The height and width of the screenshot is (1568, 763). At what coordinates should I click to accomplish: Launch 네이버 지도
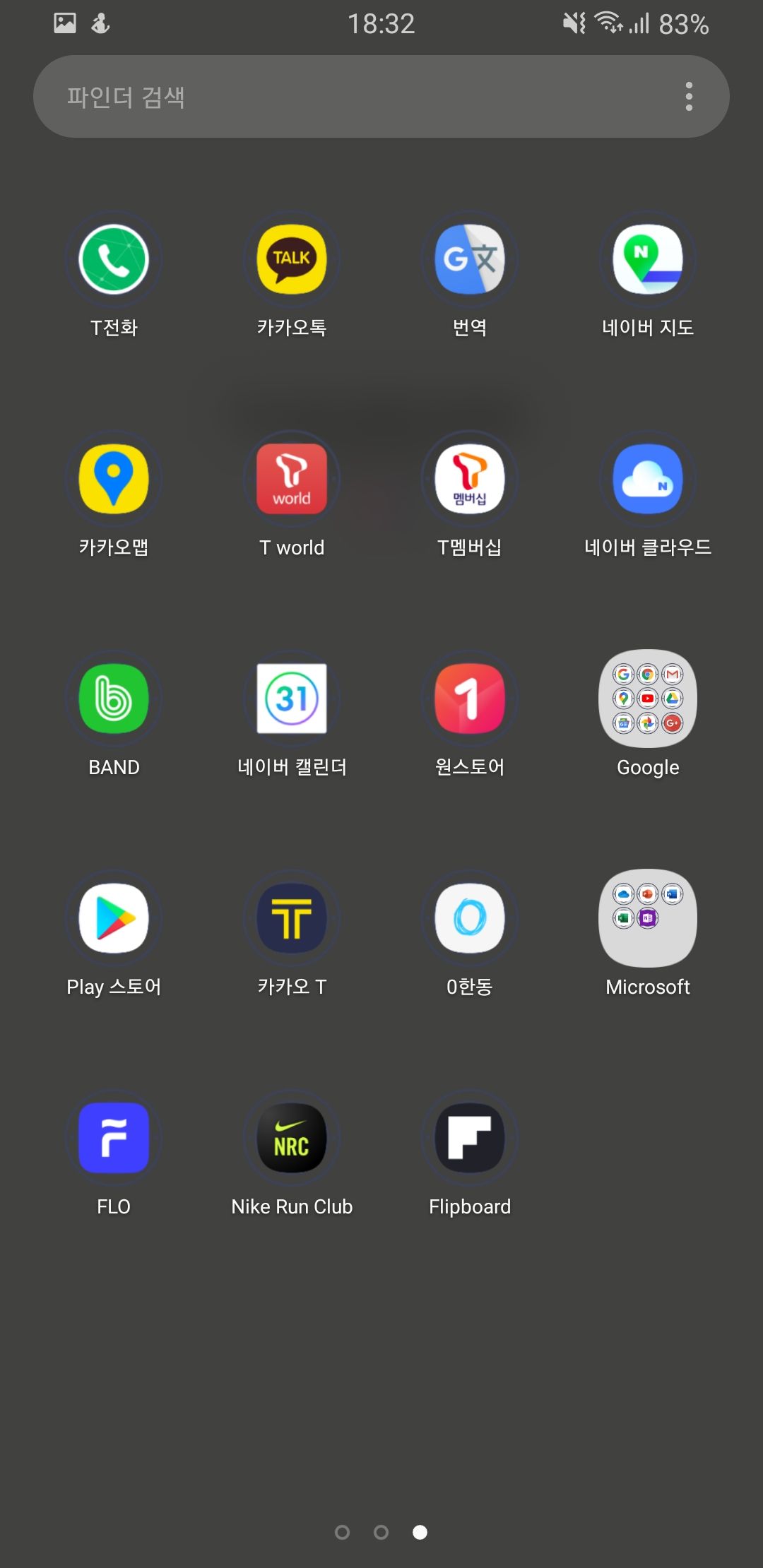(x=648, y=259)
